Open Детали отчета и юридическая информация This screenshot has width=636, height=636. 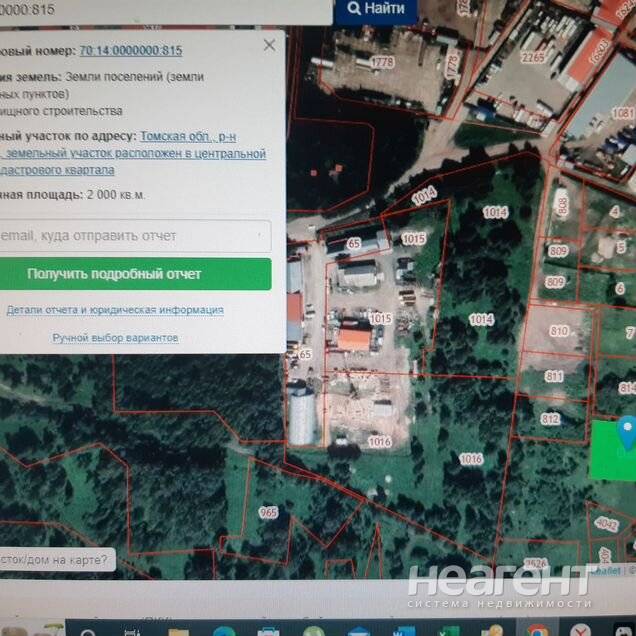[x=114, y=310]
